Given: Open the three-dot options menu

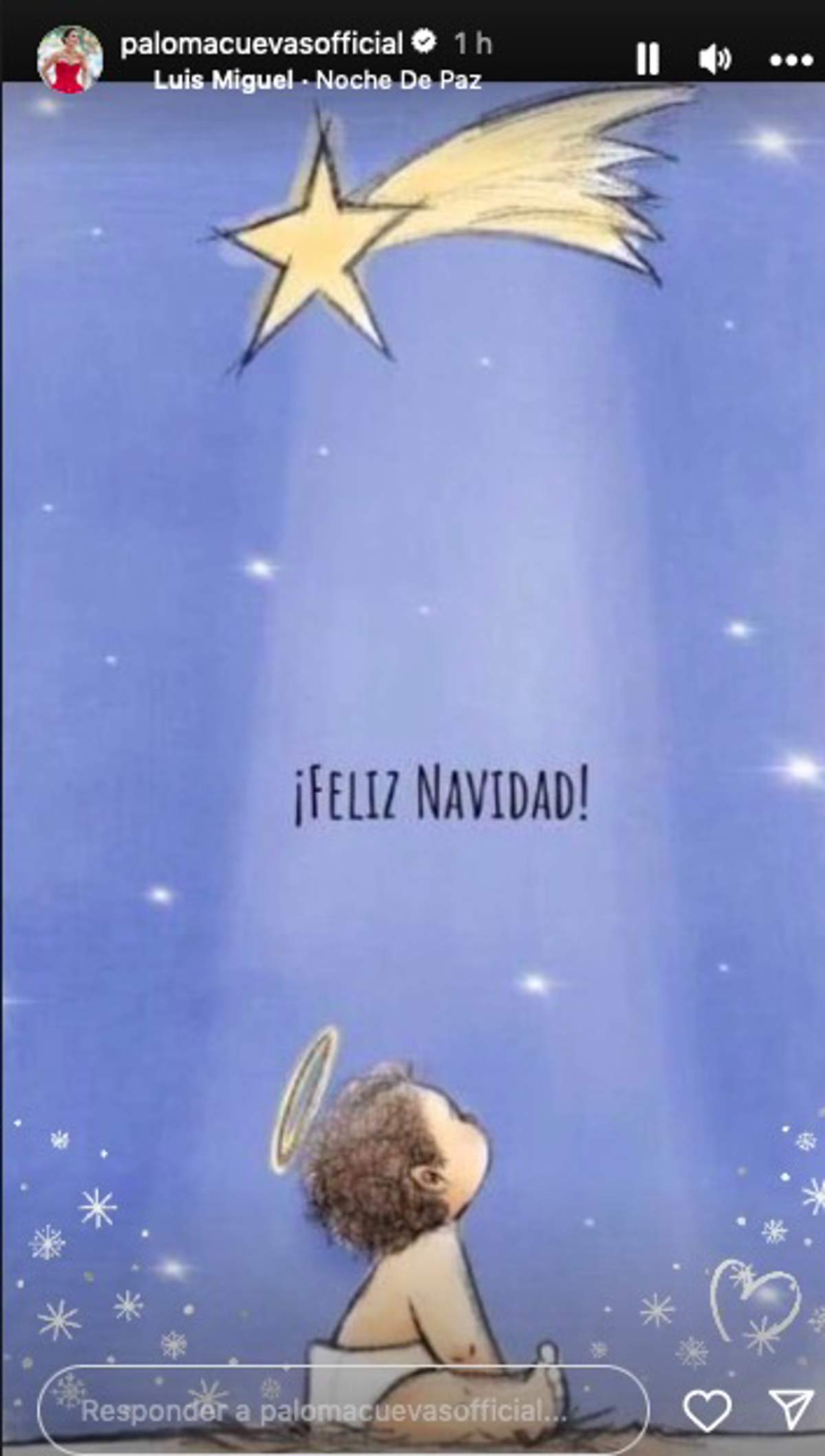Looking at the screenshot, I should [x=791, y=60].
